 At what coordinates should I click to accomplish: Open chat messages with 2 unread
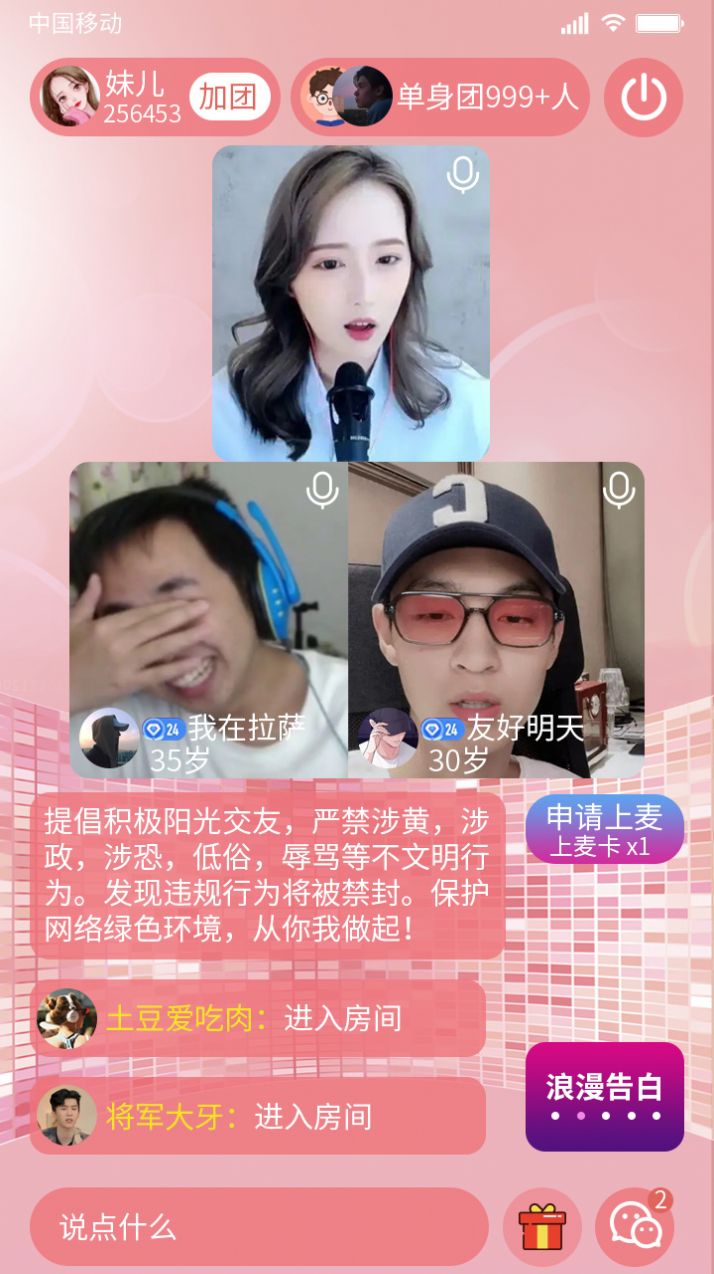tap(636, 1227)
